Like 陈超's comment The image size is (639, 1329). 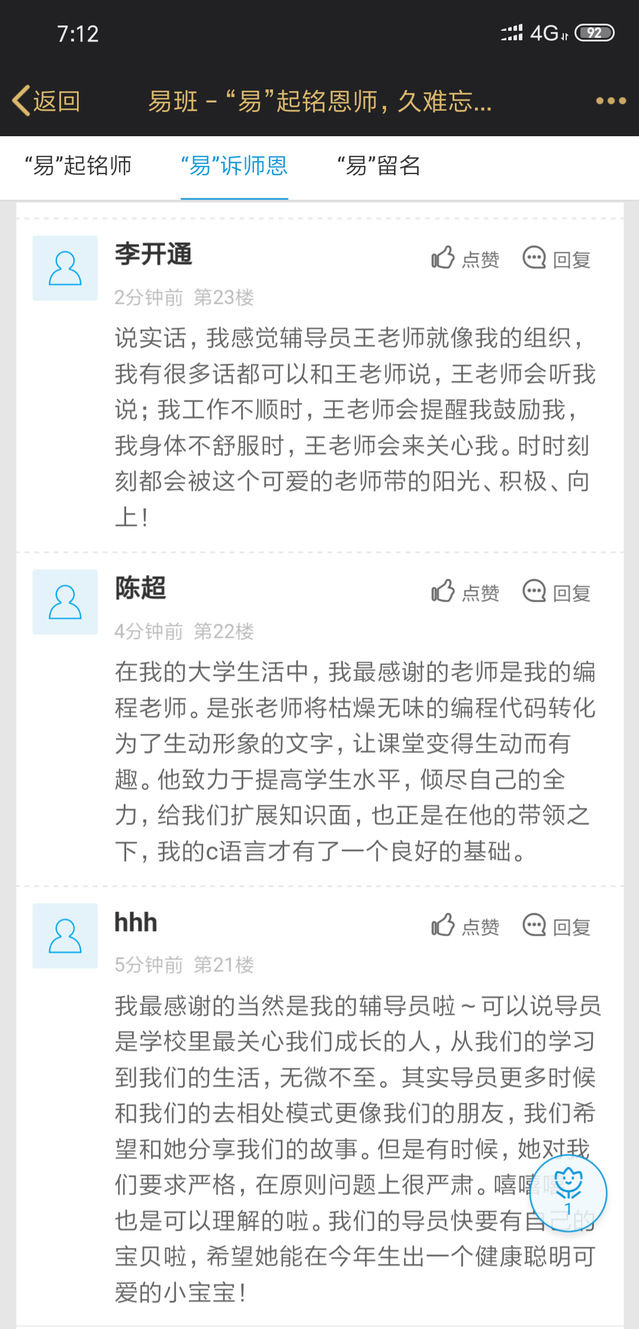[x=465, y=592]
